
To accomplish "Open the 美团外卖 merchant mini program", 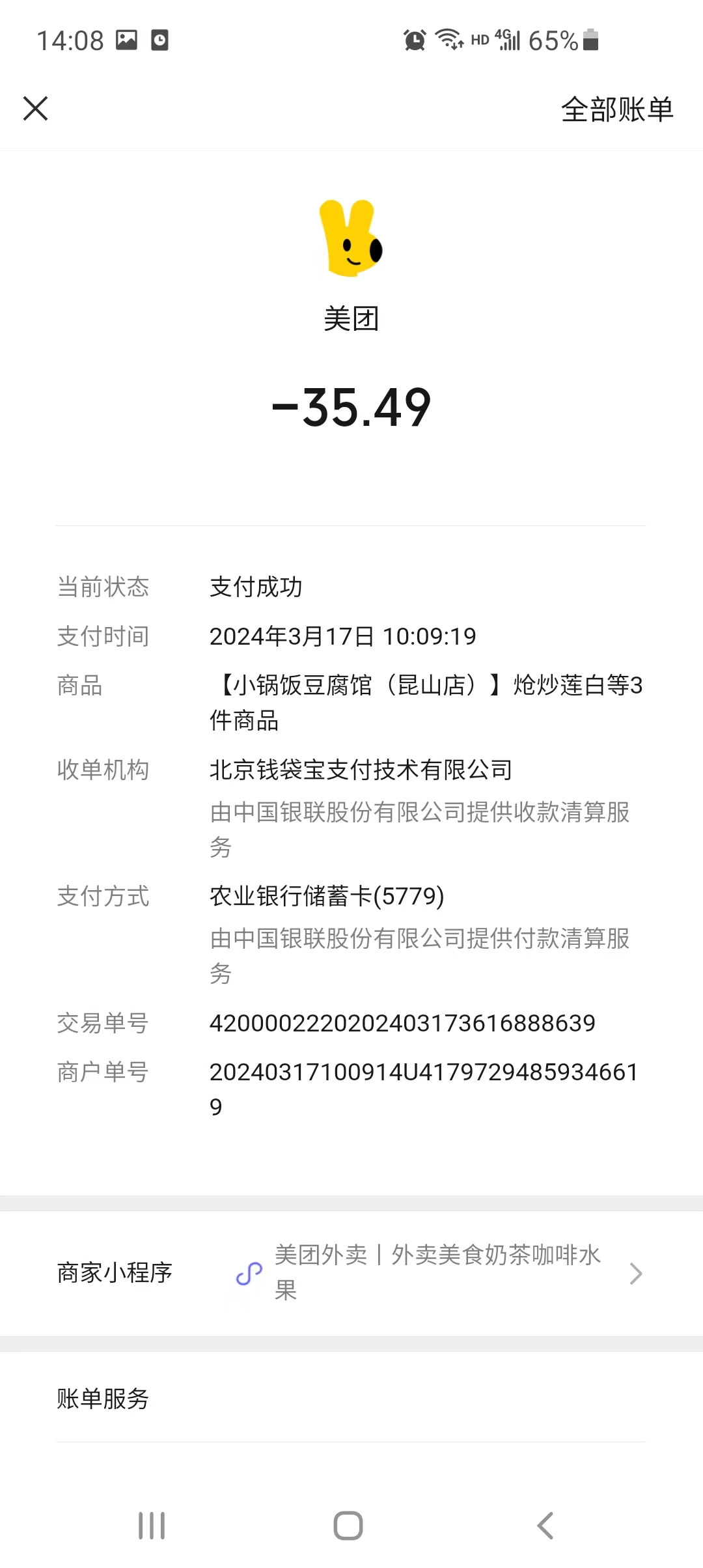I will click(x=437, y=1272).
